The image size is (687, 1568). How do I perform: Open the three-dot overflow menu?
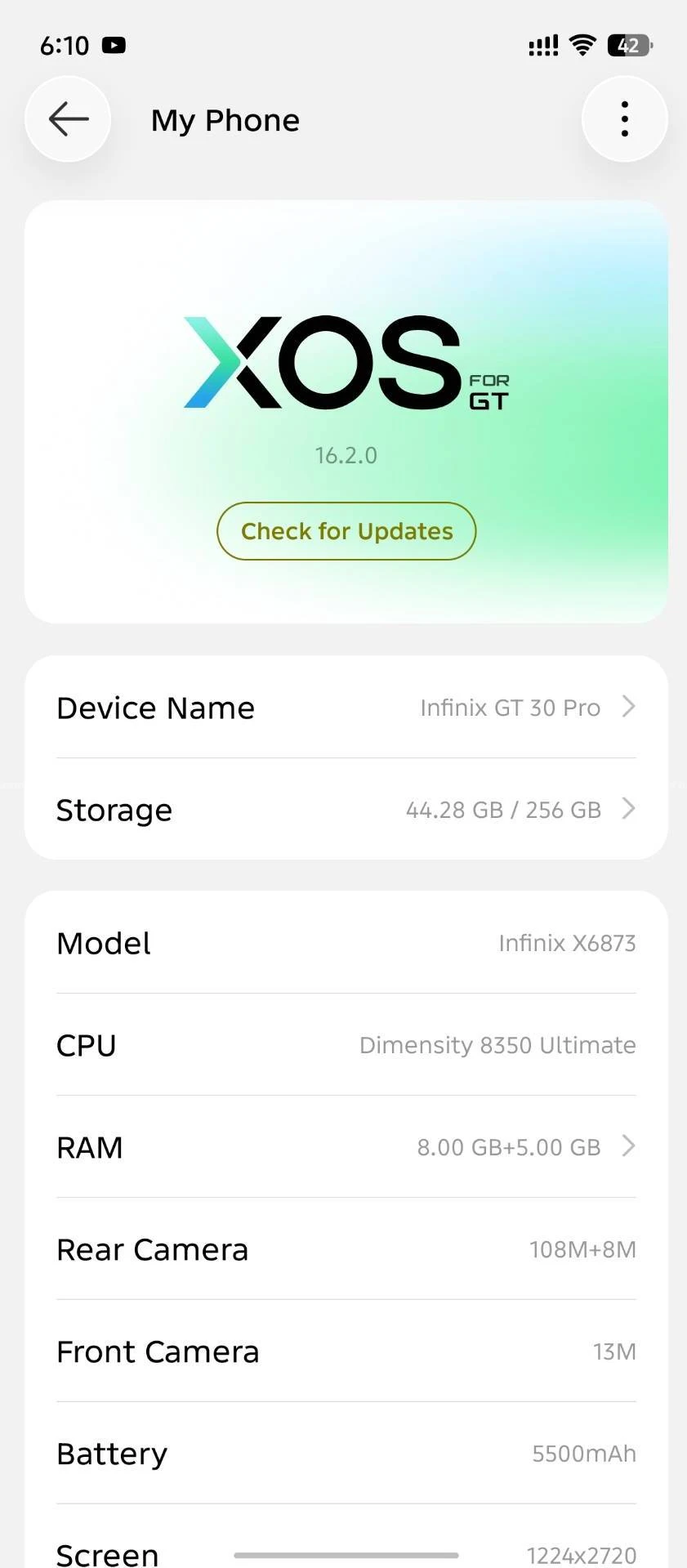pos(624,119)
